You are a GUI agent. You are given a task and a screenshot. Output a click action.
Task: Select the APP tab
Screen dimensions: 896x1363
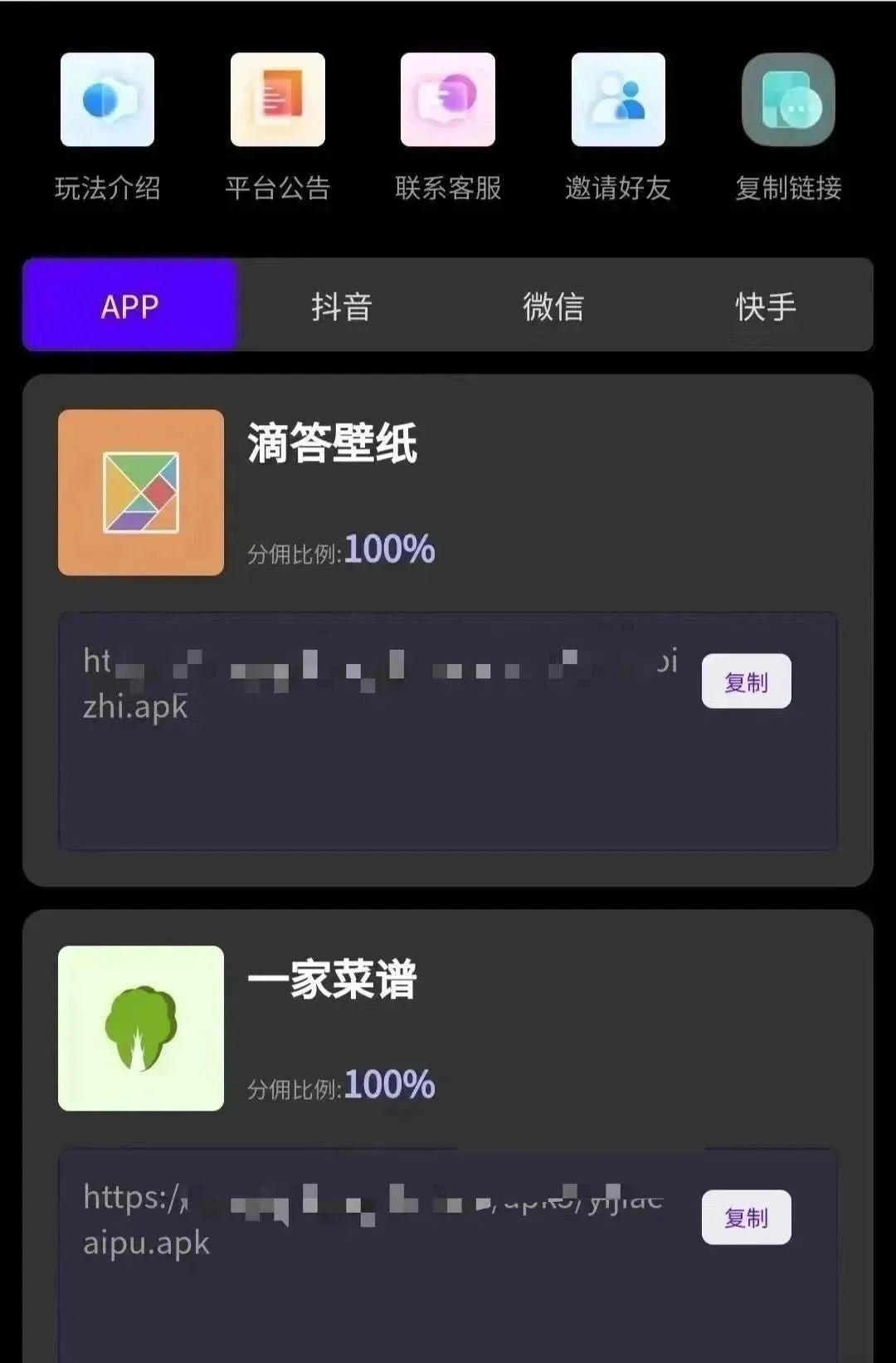[130, 305]
